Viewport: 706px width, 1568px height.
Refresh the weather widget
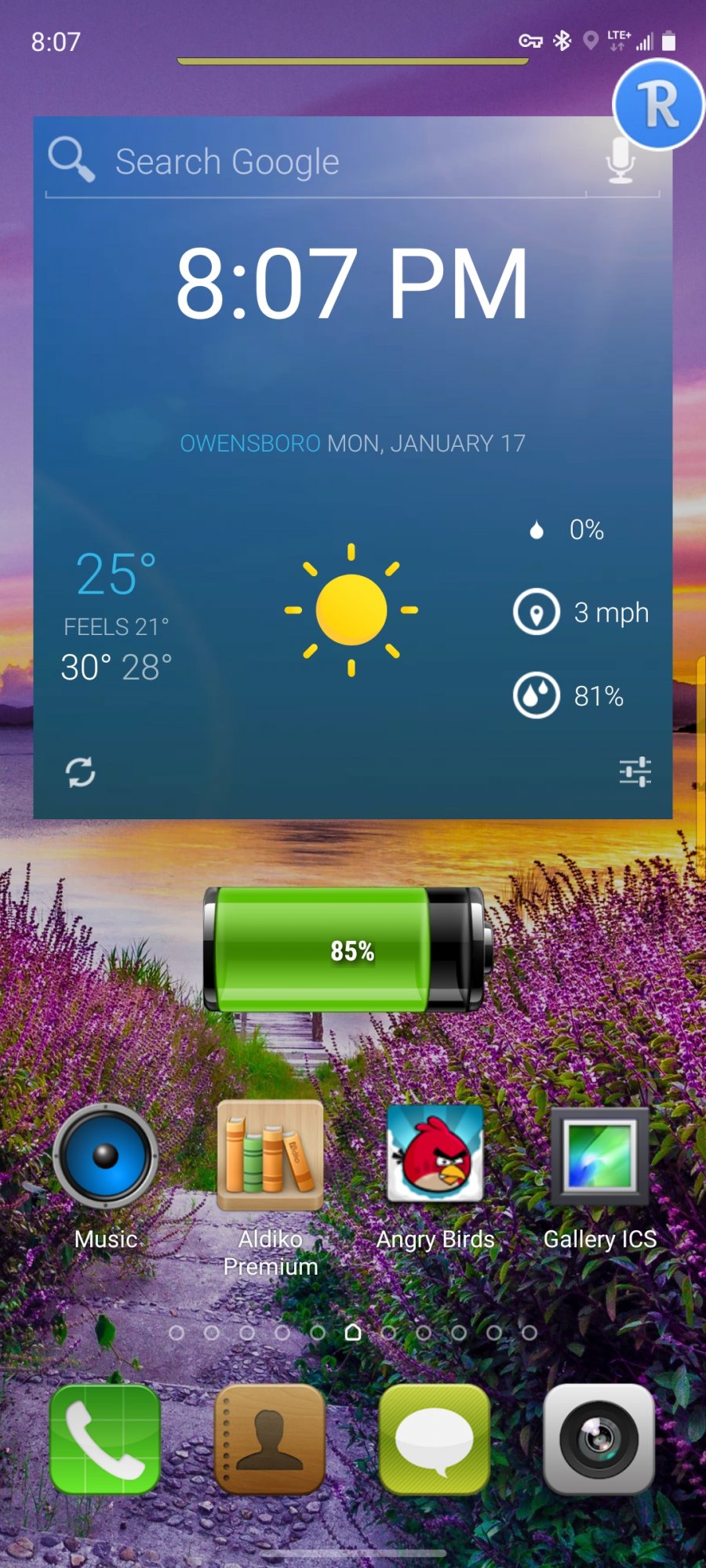coord(80,772)
